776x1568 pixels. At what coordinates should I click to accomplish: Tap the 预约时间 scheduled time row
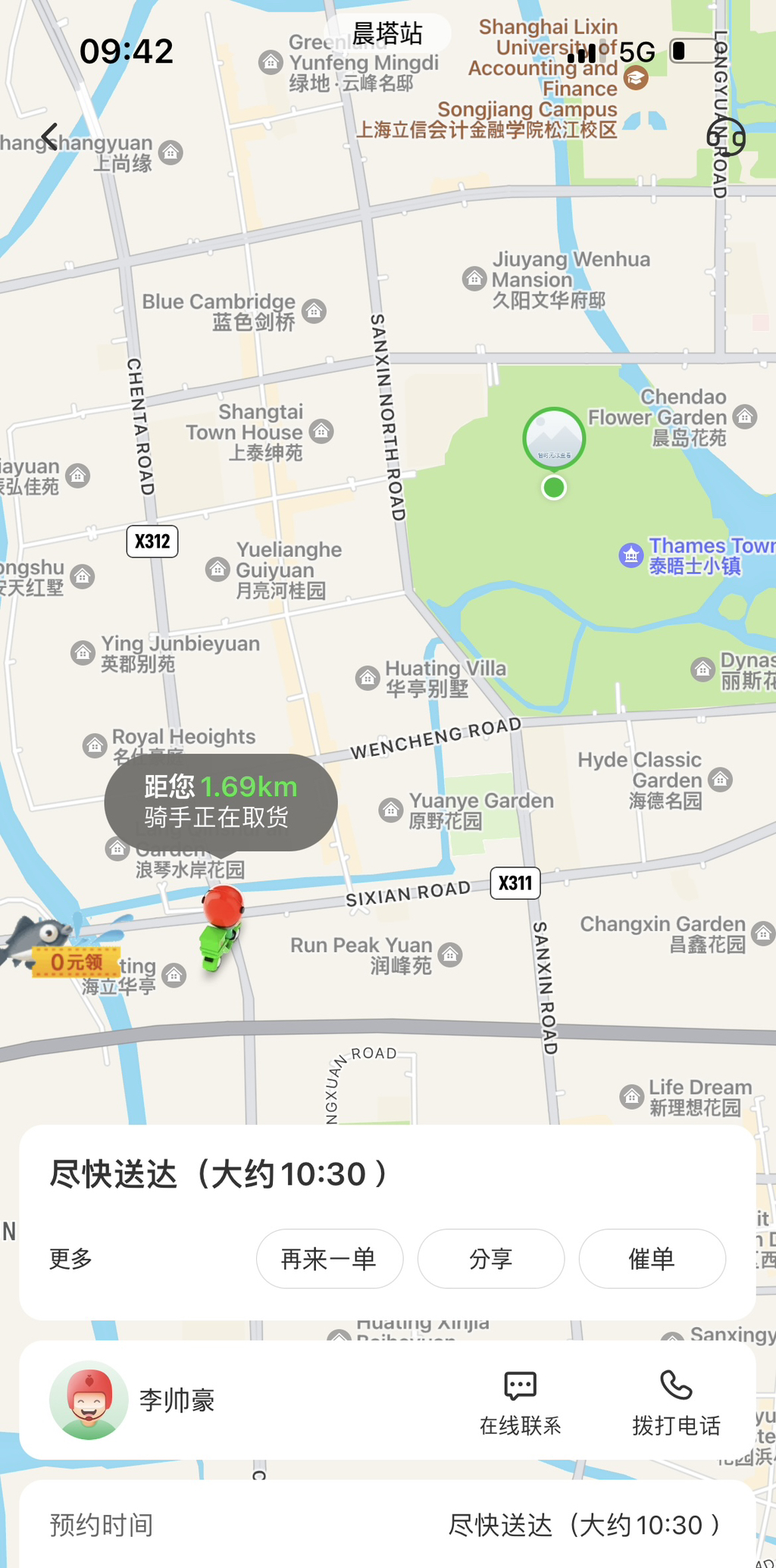click(x=101, y=1526)
